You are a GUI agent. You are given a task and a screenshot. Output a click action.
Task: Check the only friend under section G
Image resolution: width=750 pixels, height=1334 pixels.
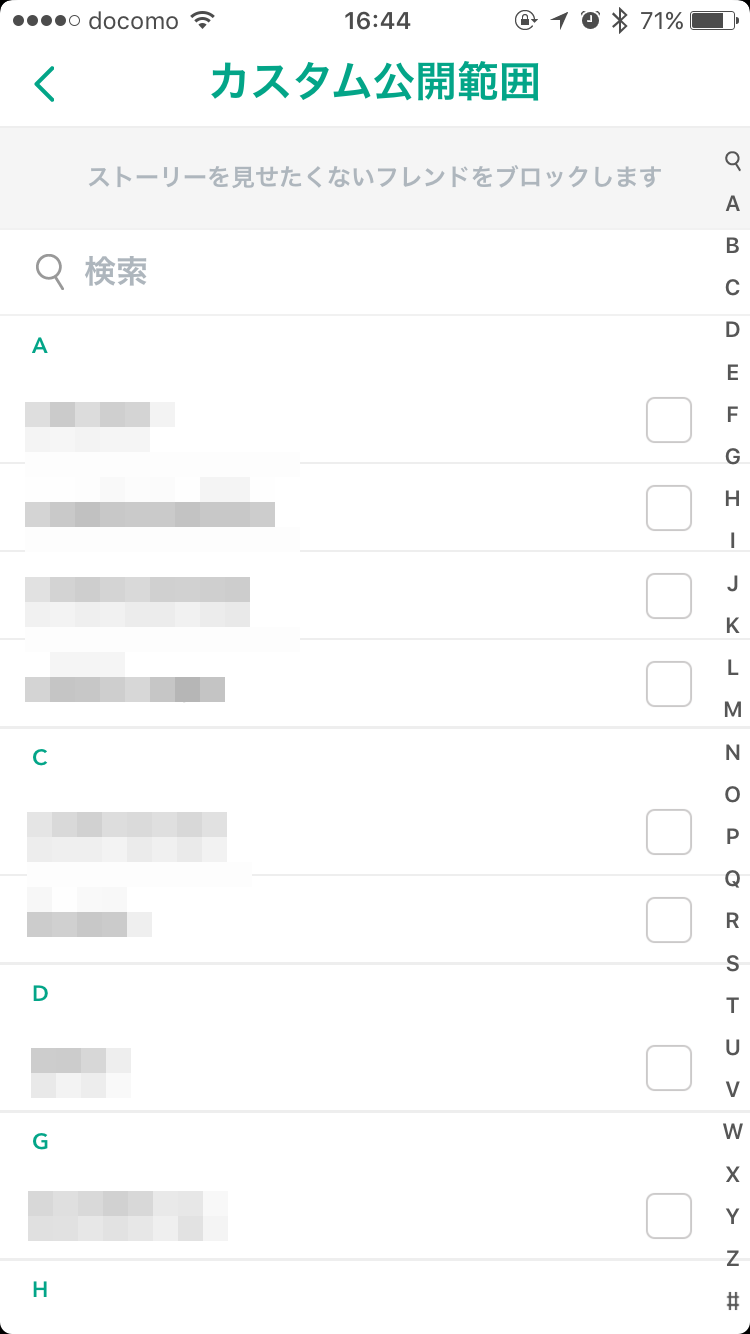coord(668,1215)
